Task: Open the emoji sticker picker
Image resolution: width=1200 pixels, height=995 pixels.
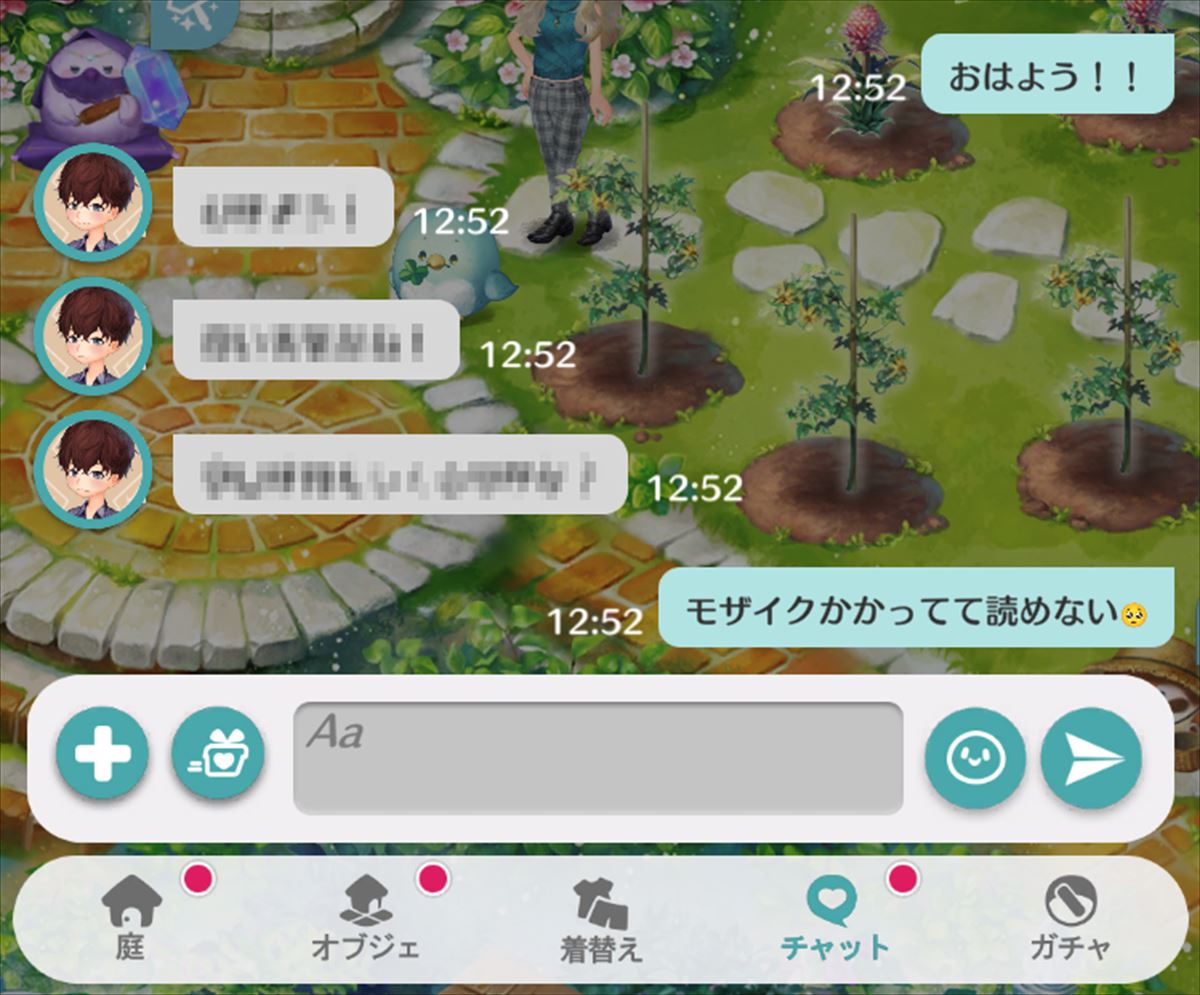Action: point(974,758)
